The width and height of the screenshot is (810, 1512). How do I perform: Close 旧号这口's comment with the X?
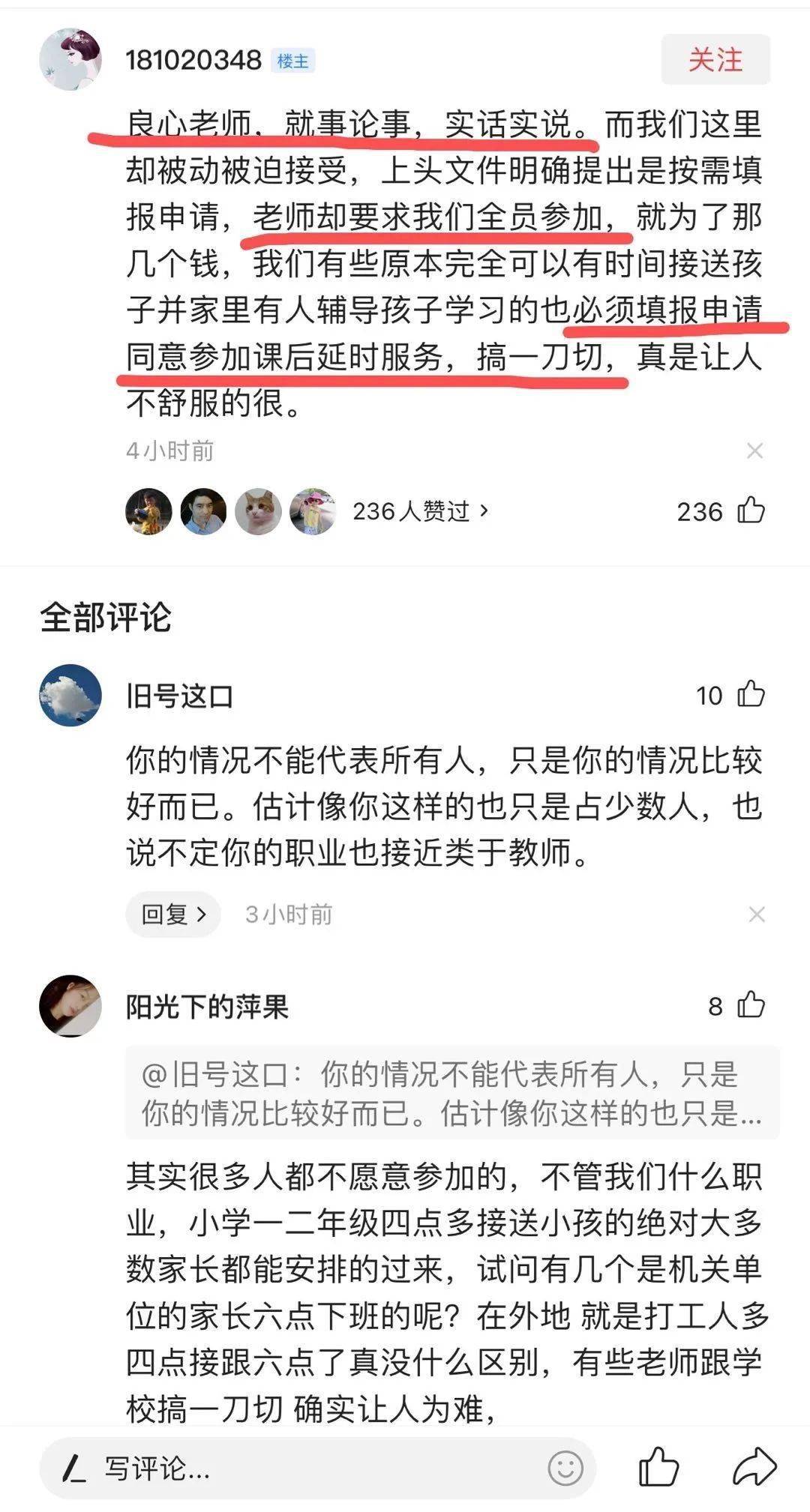tap(757, 915)
